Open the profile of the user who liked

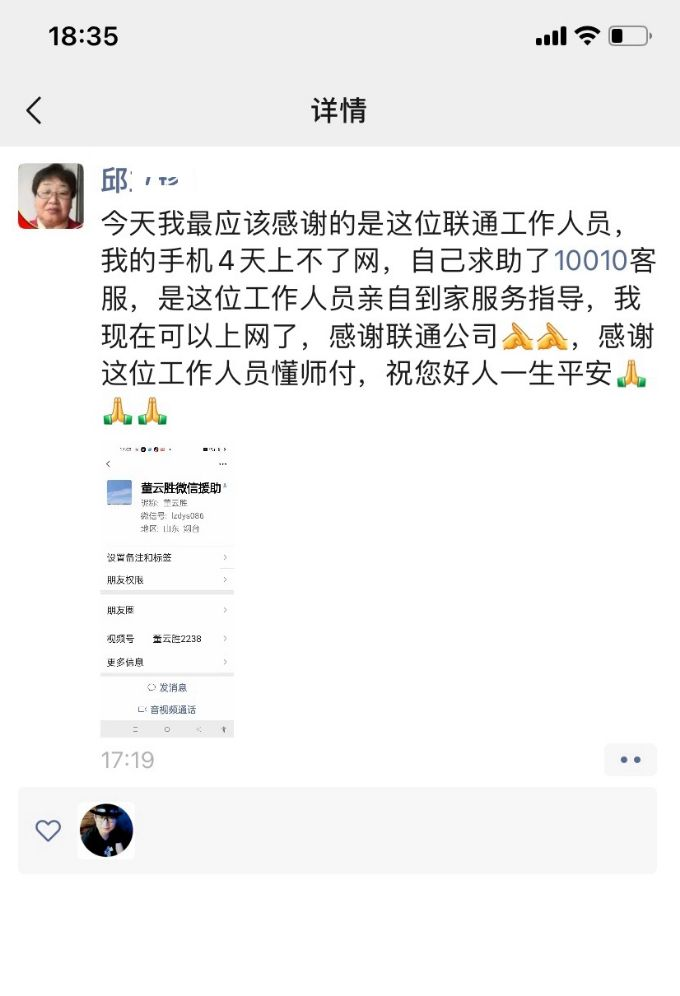pyautogui.click(x=106, y=830)
